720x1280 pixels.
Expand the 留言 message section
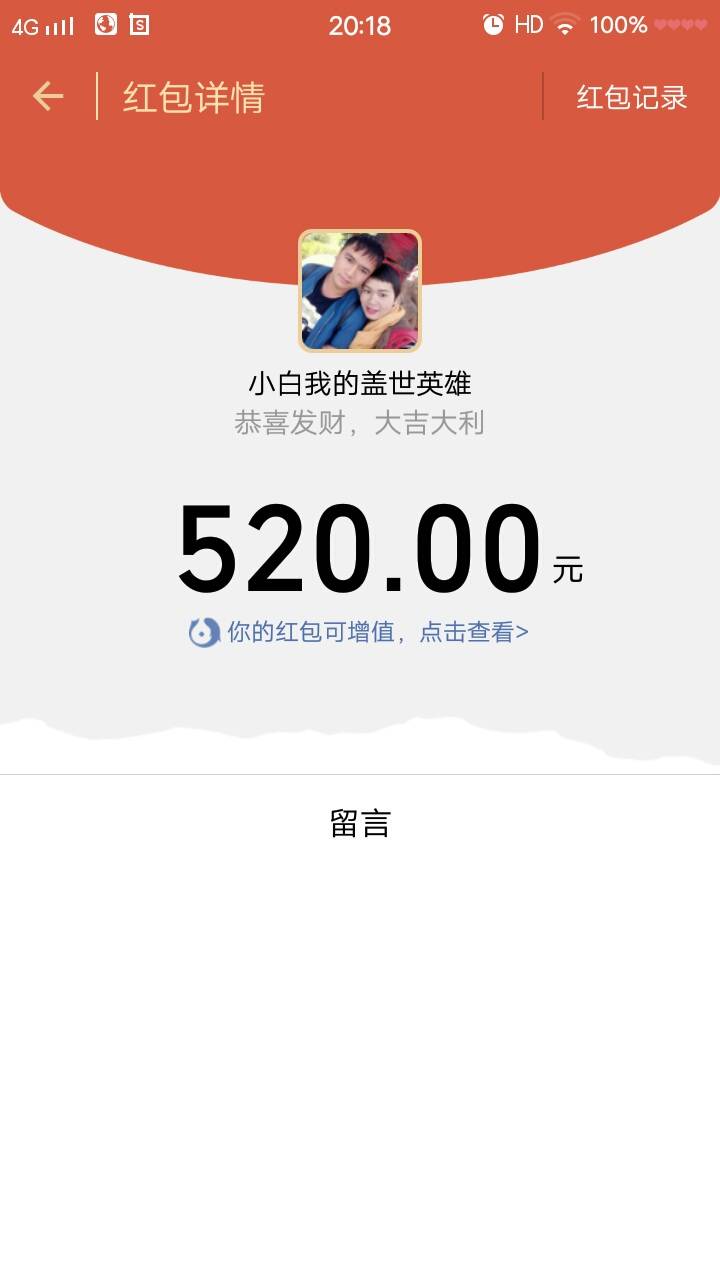coord(360,823)
